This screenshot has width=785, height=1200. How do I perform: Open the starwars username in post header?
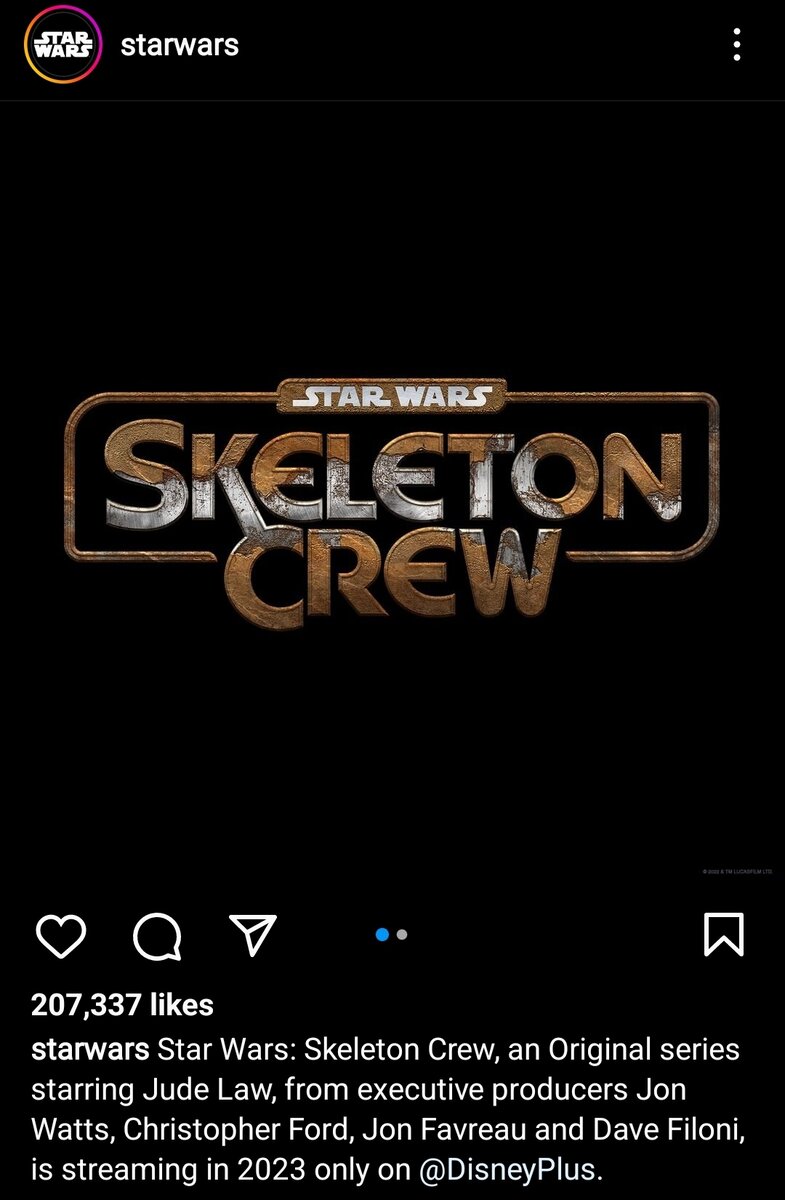[179, 45]
